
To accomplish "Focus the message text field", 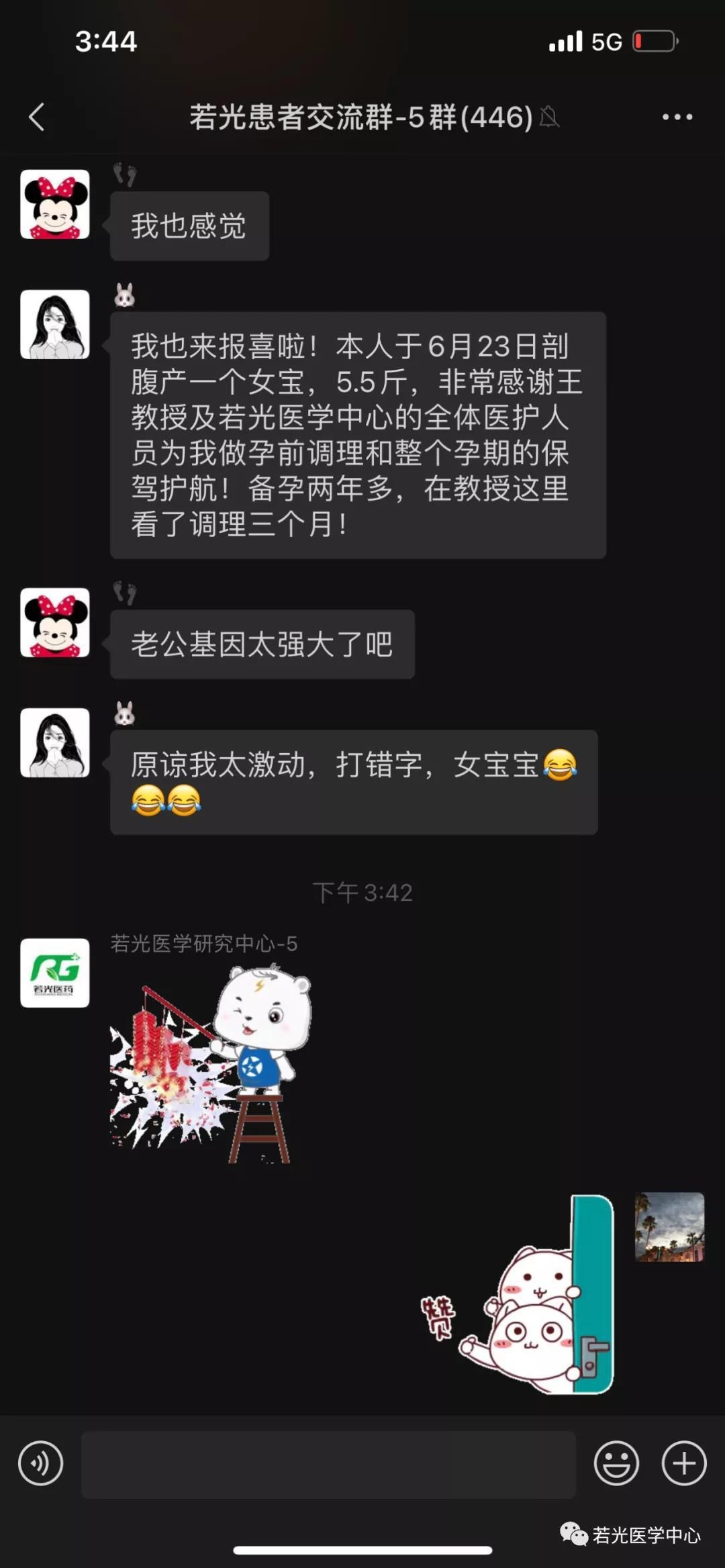I will click(328, 1464).
